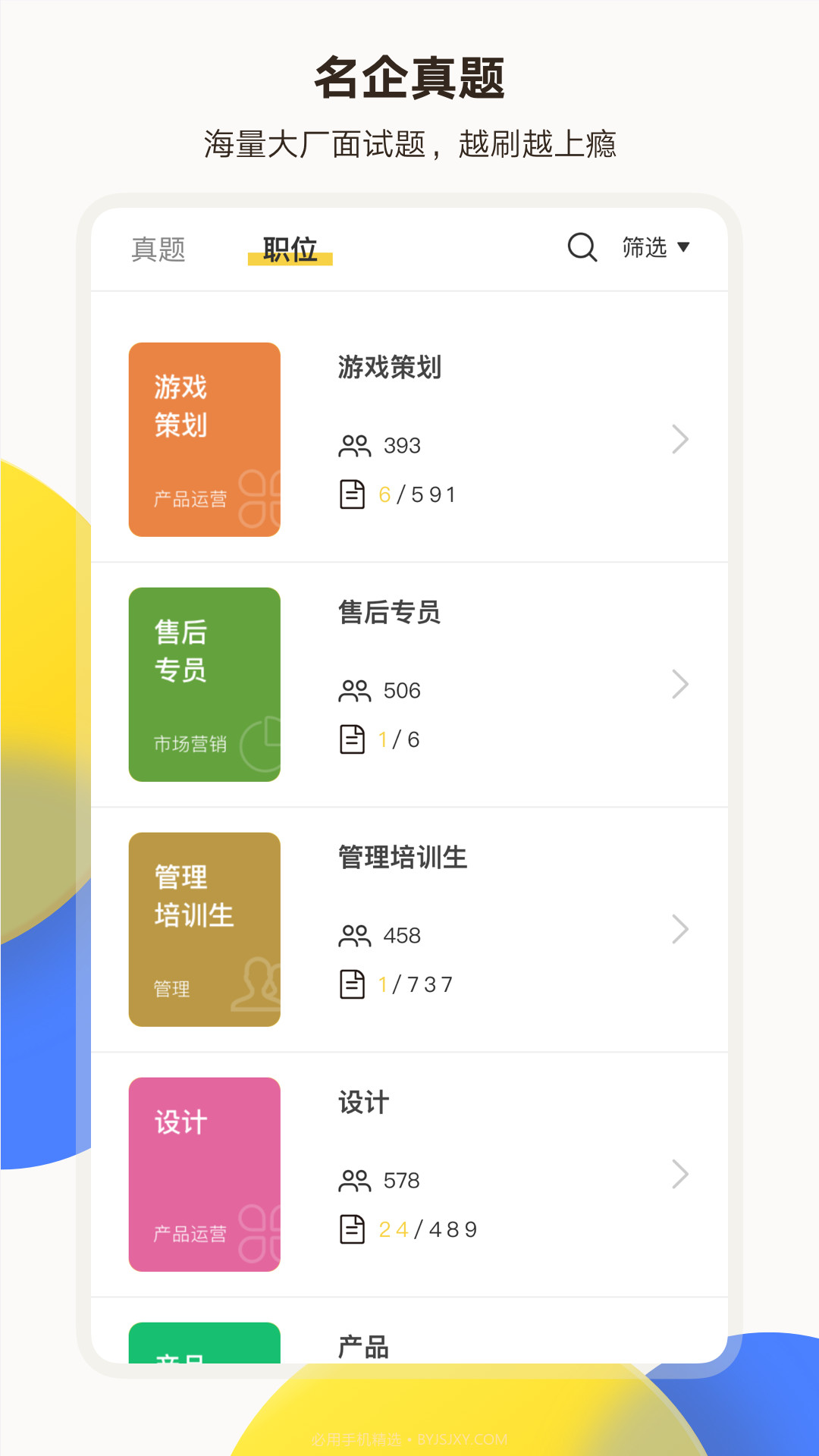Expand the 游戏策划 entry via its chevron

pyautogui.click(x=679, y=440)
